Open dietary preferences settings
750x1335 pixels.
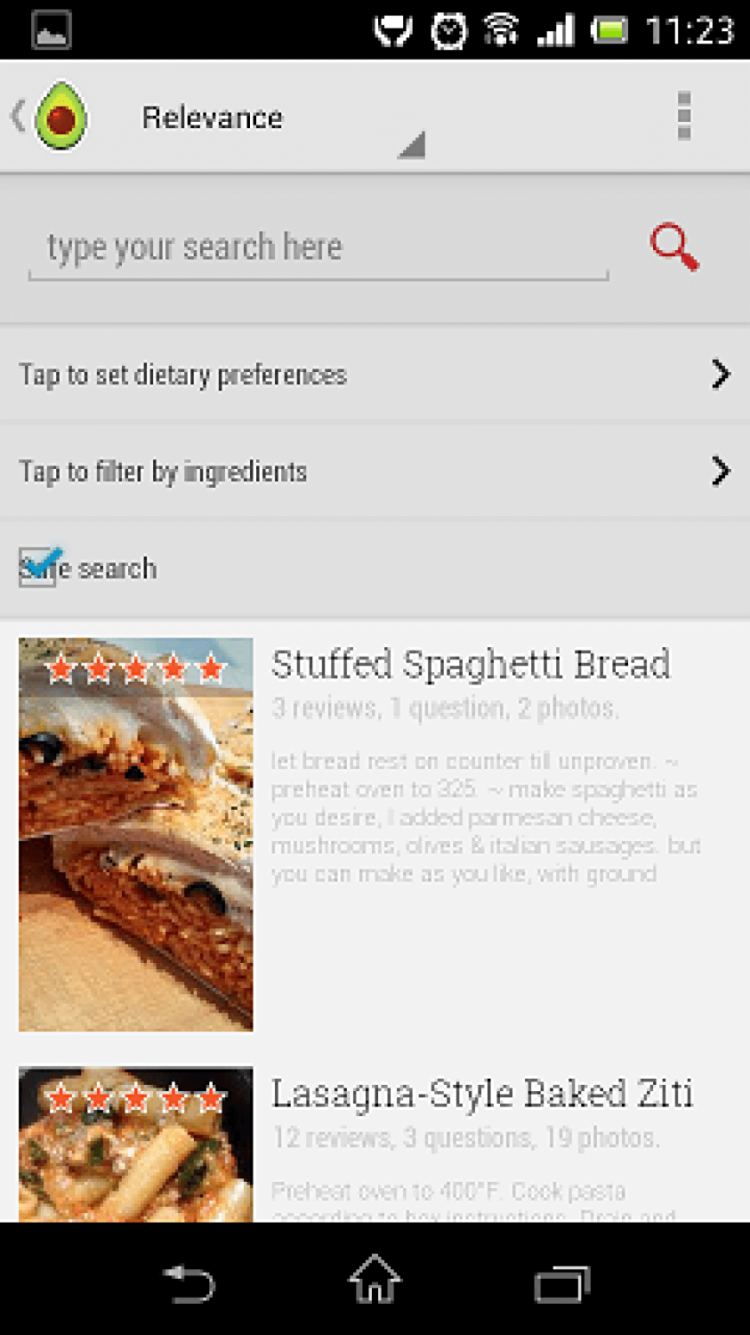point(375,375)
